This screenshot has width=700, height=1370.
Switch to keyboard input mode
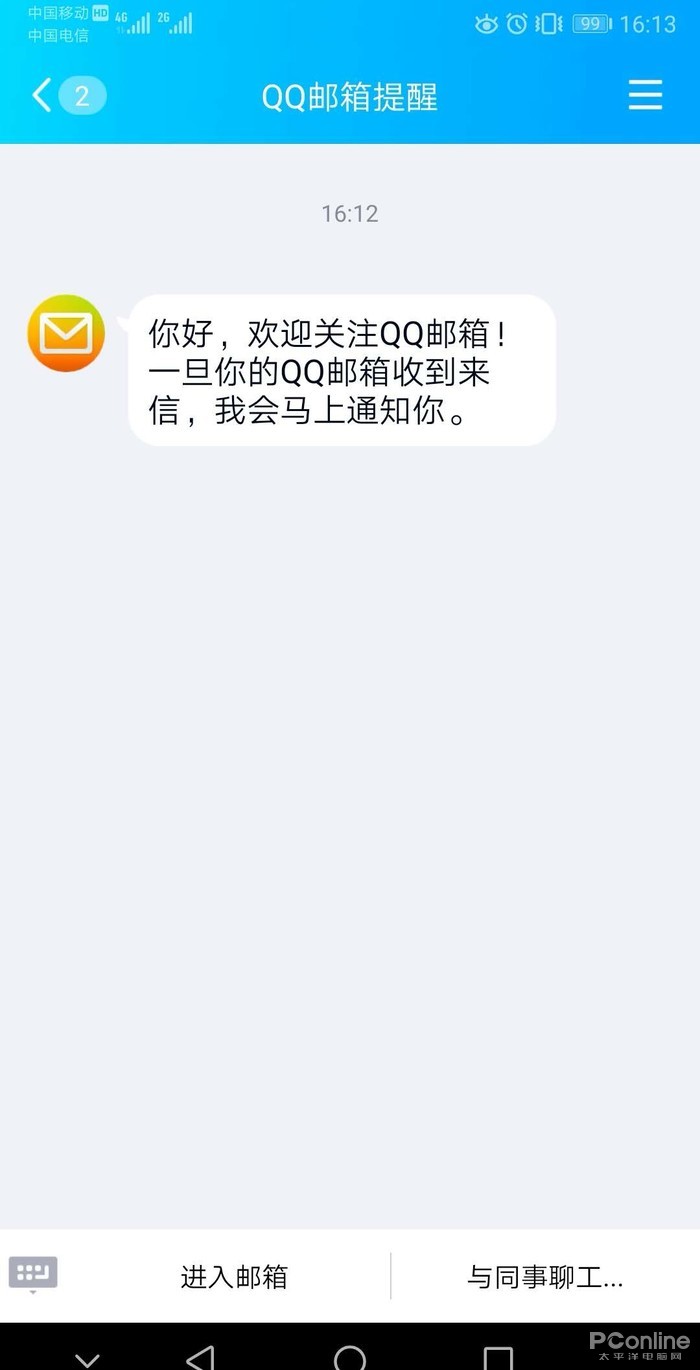click(x=33, y=1275)
